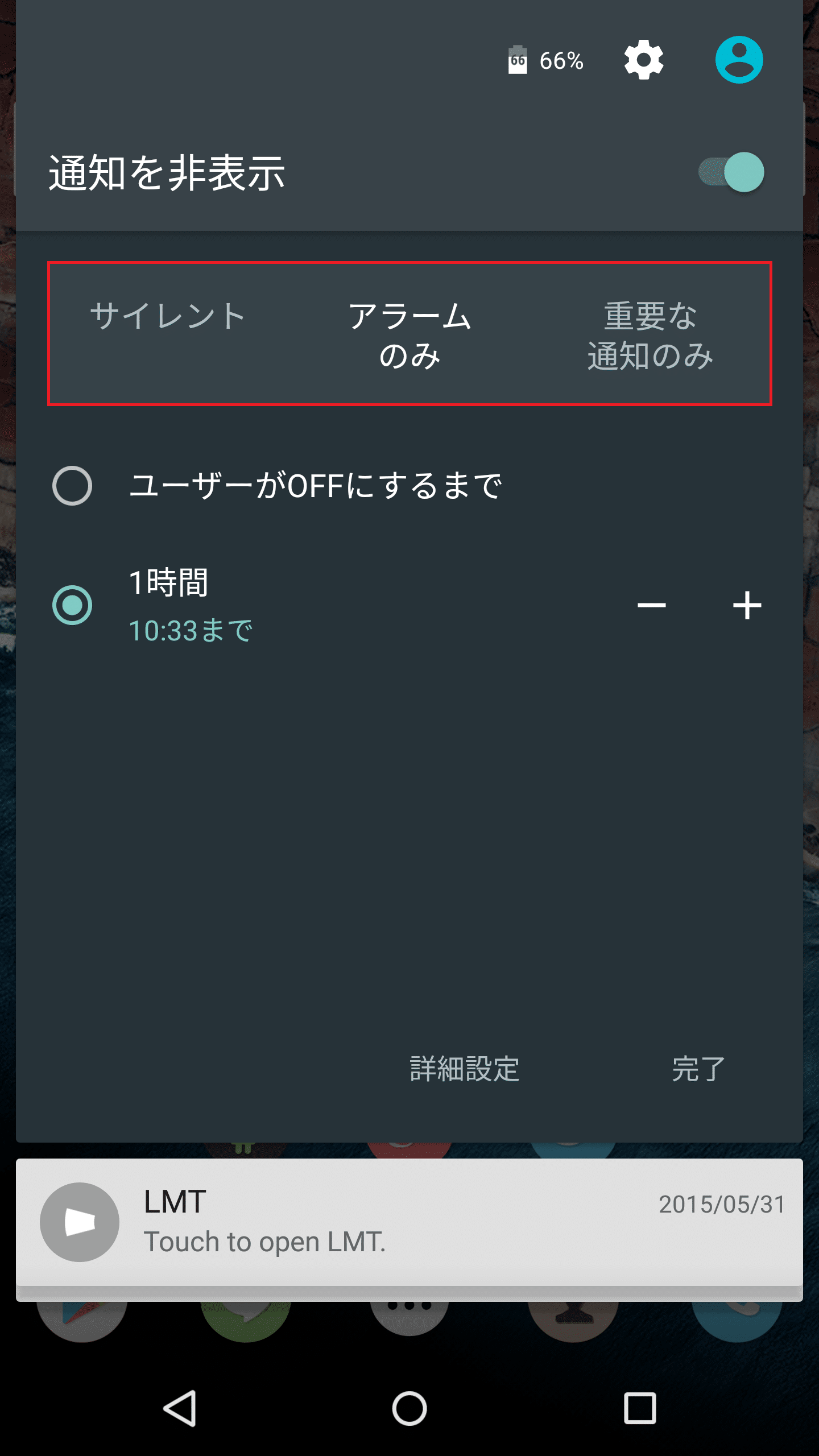
Task: Tap 完了 to finish
Action: click(x=698, y=1069)
